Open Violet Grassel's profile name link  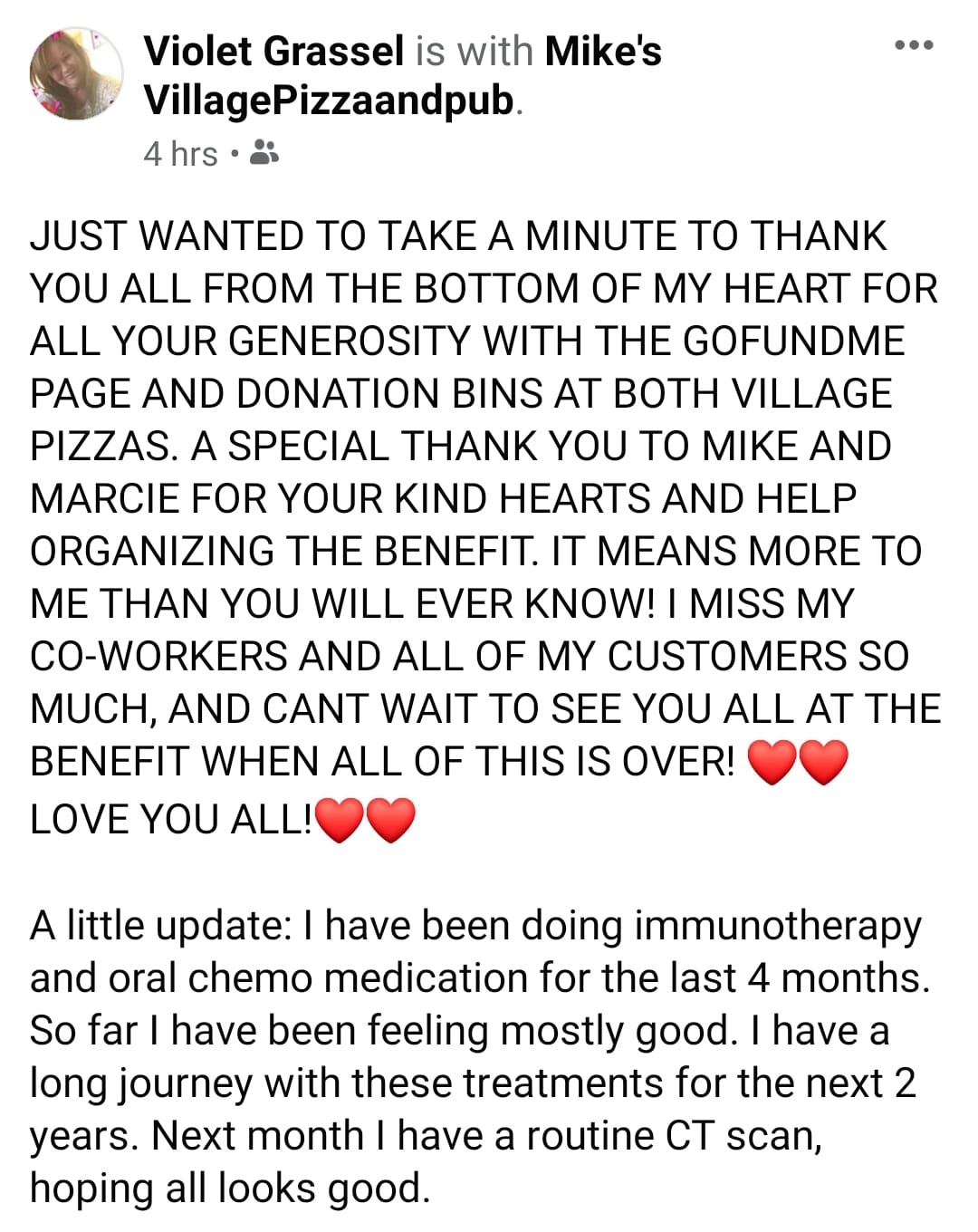pyautogui.click(x=273, y=51)
